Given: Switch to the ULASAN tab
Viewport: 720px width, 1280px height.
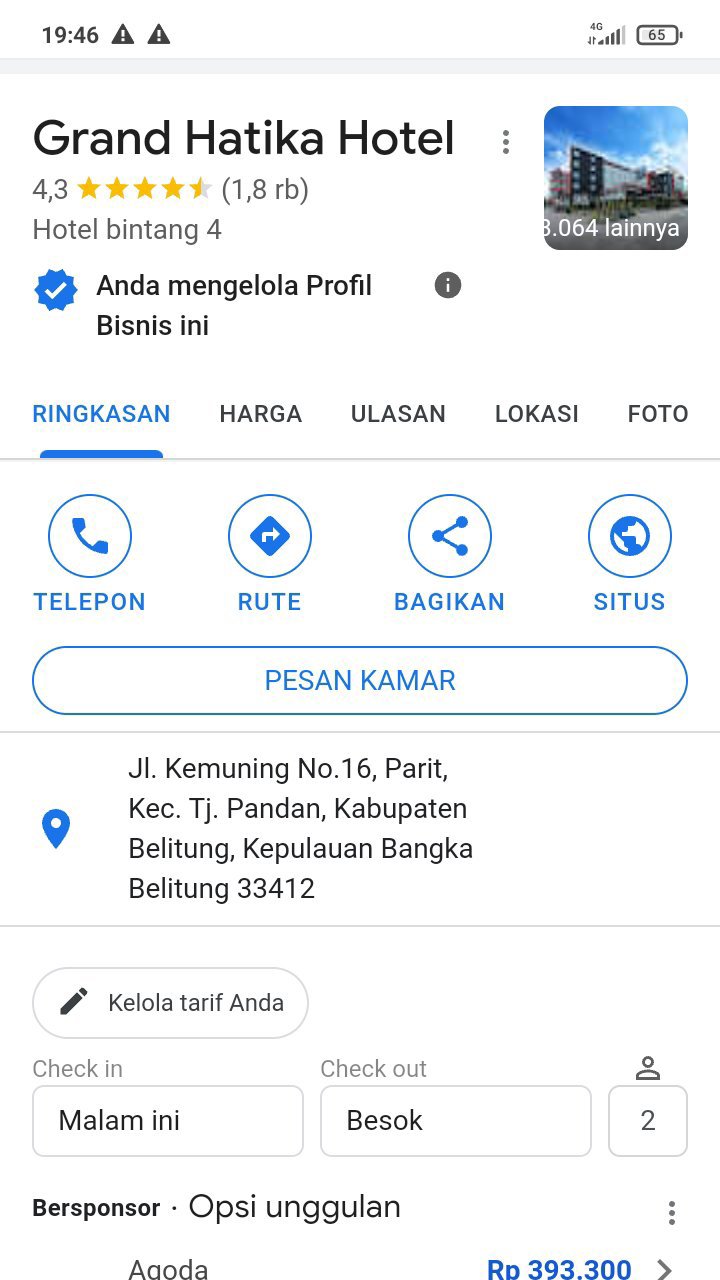Looking at the screenshot, I should click(398, 414).
